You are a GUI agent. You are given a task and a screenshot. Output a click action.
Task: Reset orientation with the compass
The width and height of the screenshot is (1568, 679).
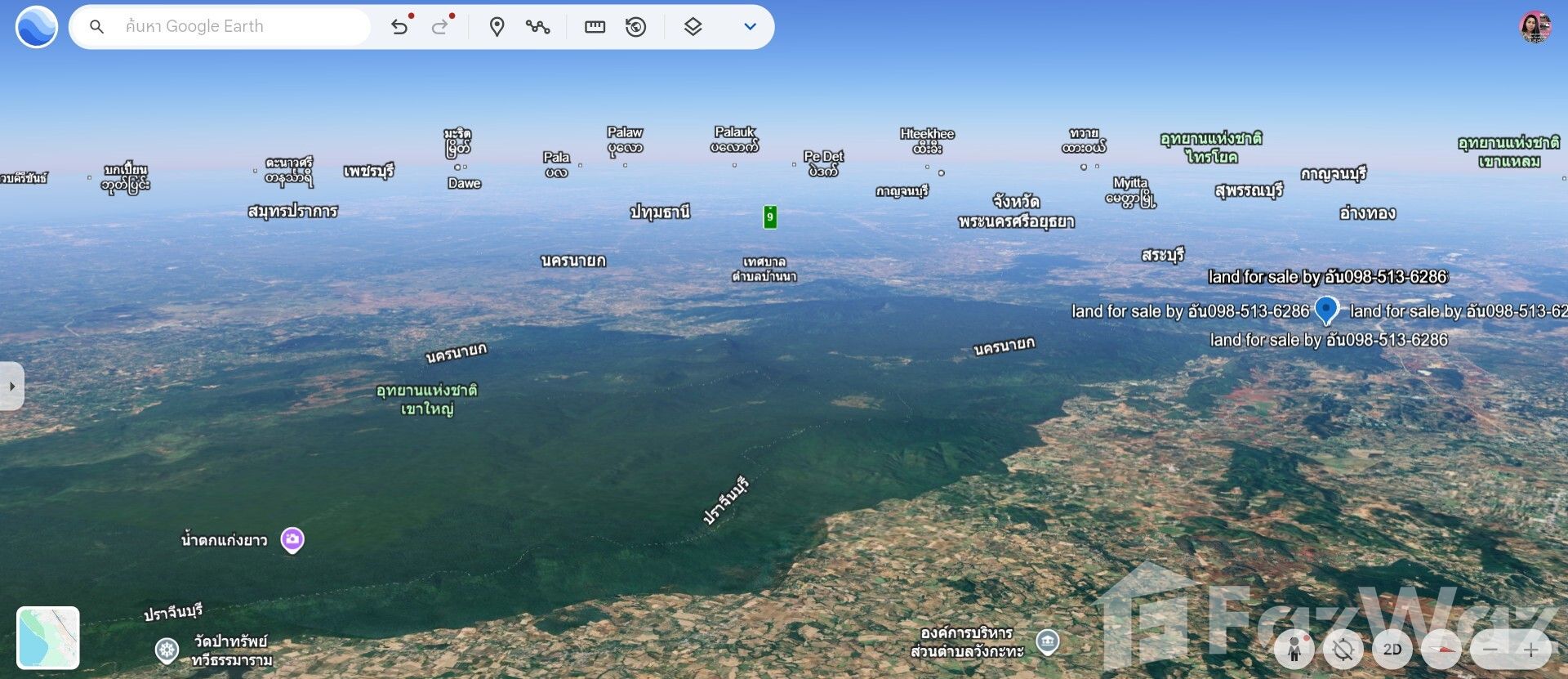click(1441, 650)
